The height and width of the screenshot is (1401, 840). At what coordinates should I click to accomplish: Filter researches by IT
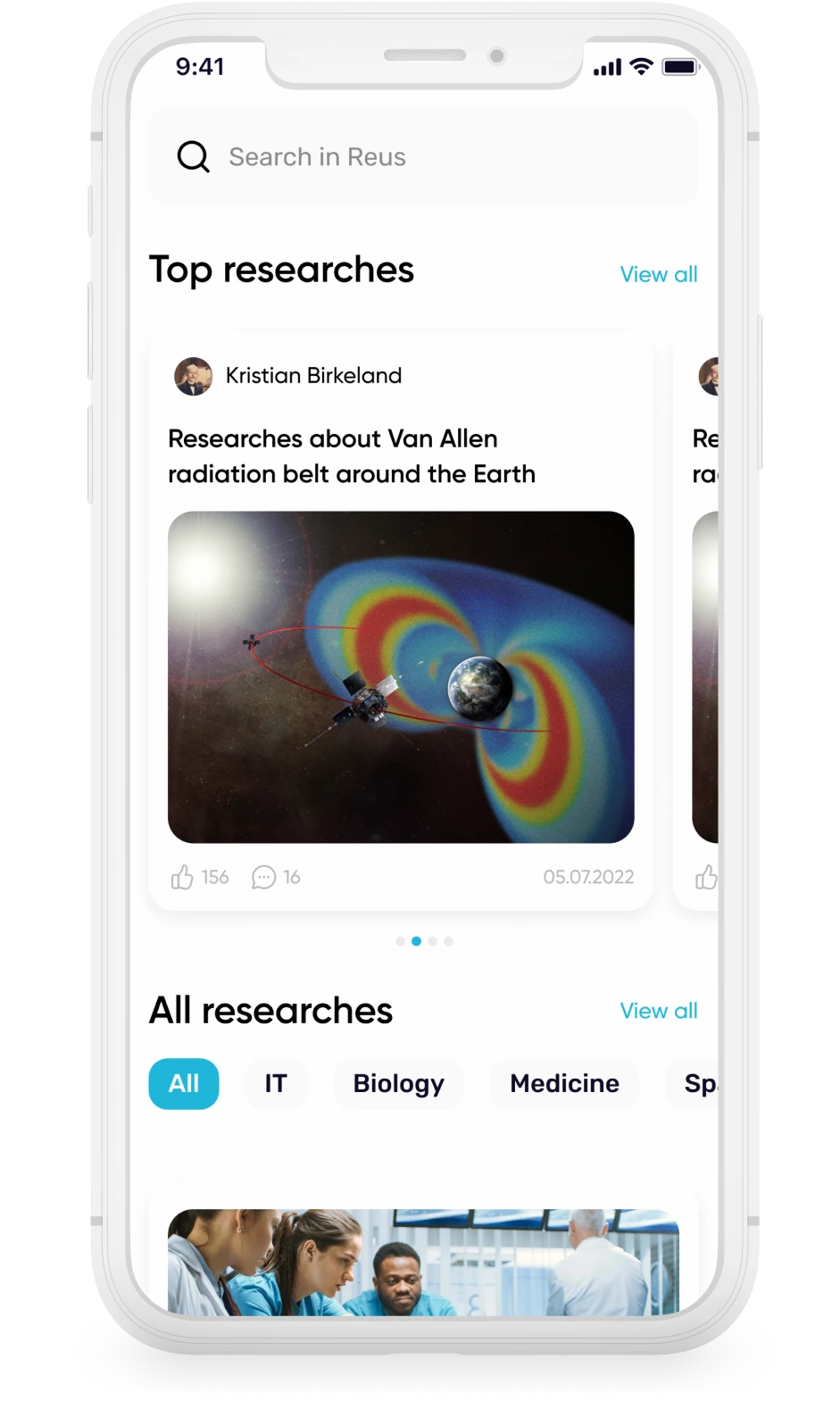276,1083
